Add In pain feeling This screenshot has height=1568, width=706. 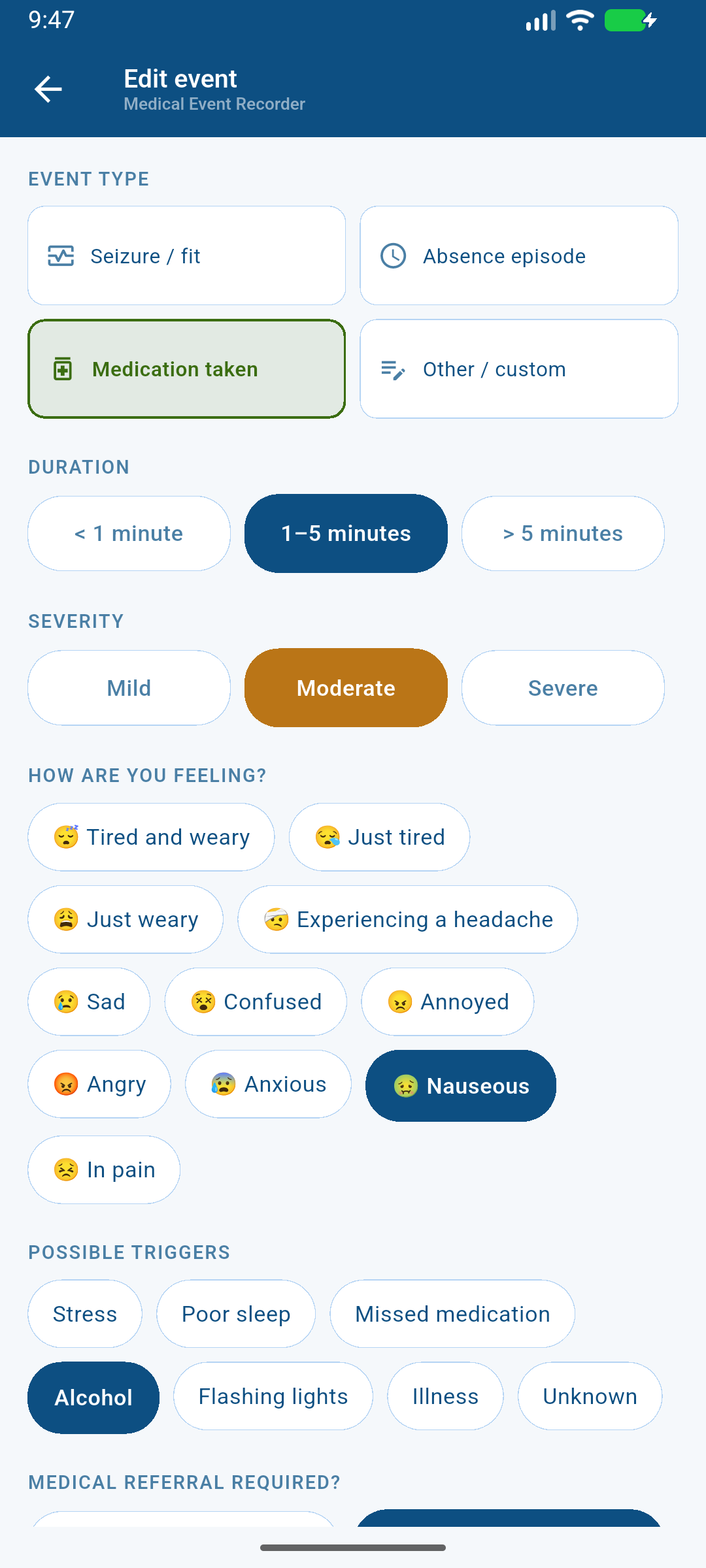click(104, 1169)
